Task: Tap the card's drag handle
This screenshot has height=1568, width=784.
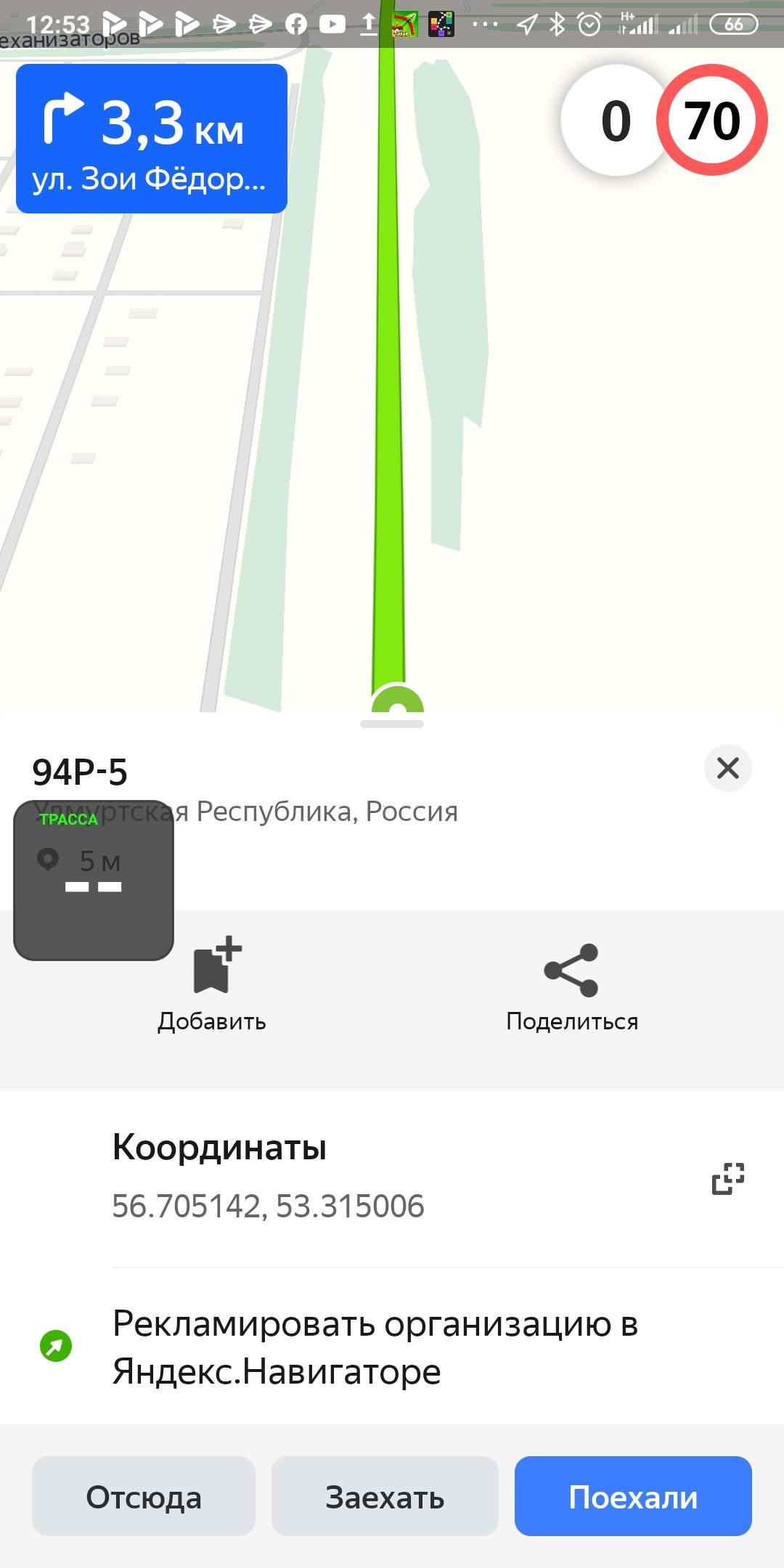Action: click(392, 724)
